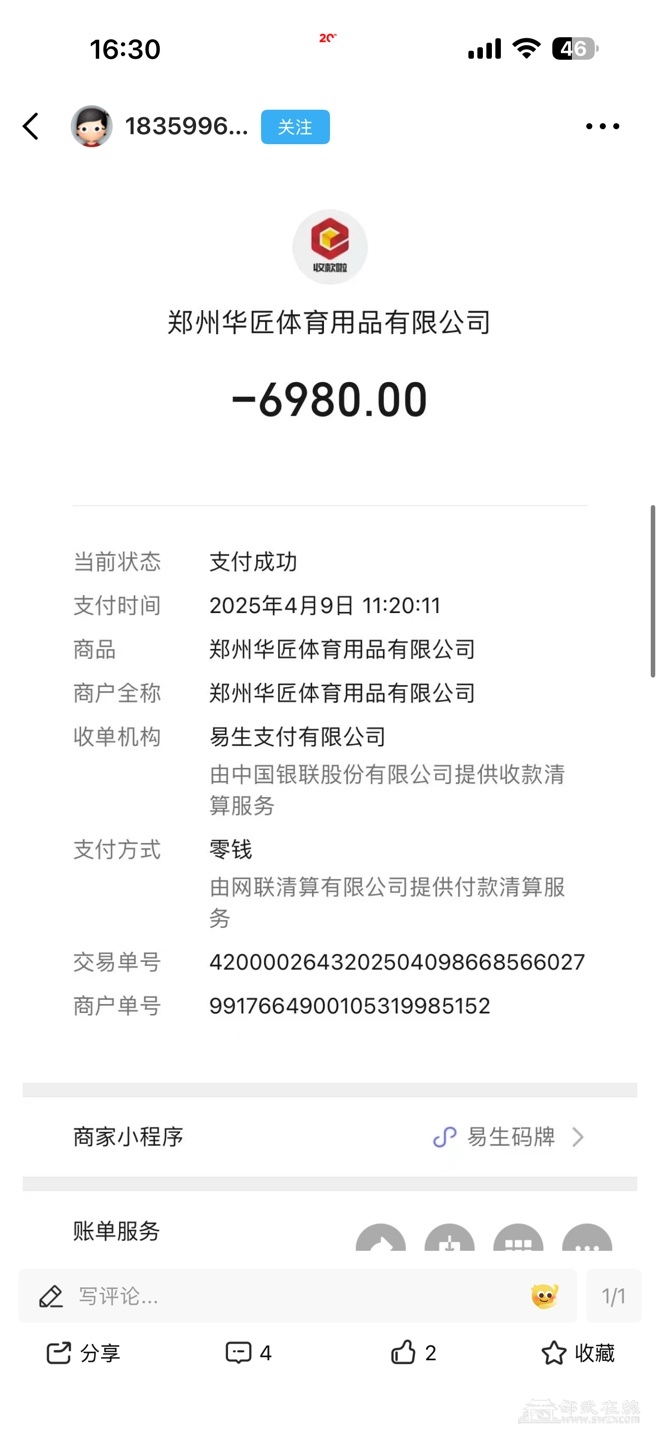Open the payment receipt image full screen

click(x=330, y=700)
